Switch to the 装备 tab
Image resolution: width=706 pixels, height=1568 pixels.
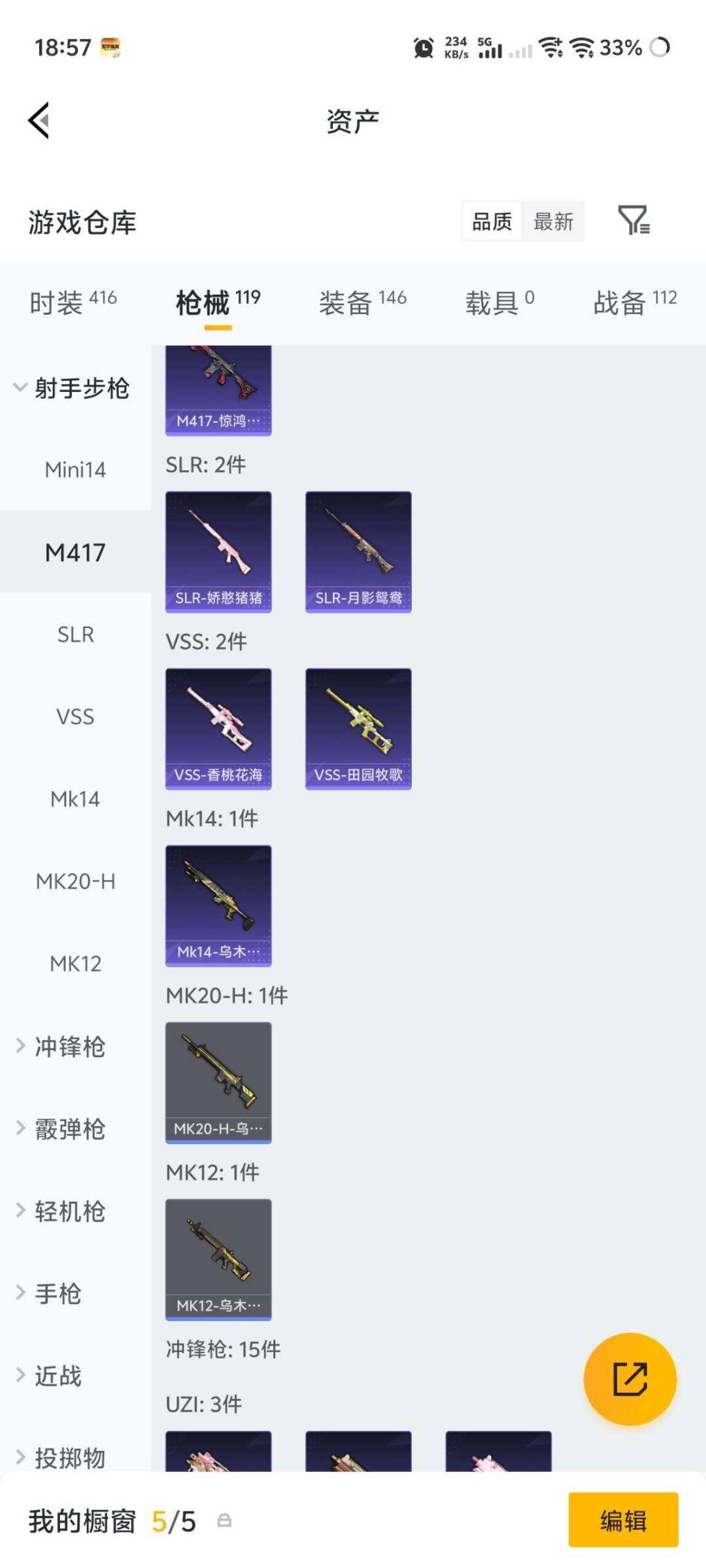point(362,302)
